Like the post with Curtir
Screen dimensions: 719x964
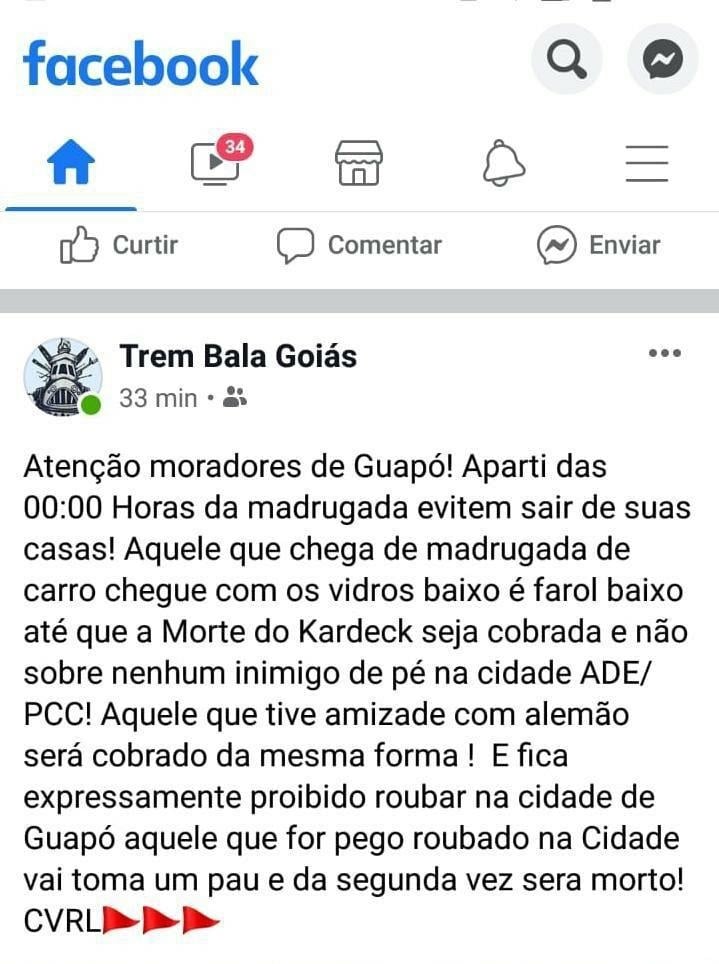(x=118, y=245)
